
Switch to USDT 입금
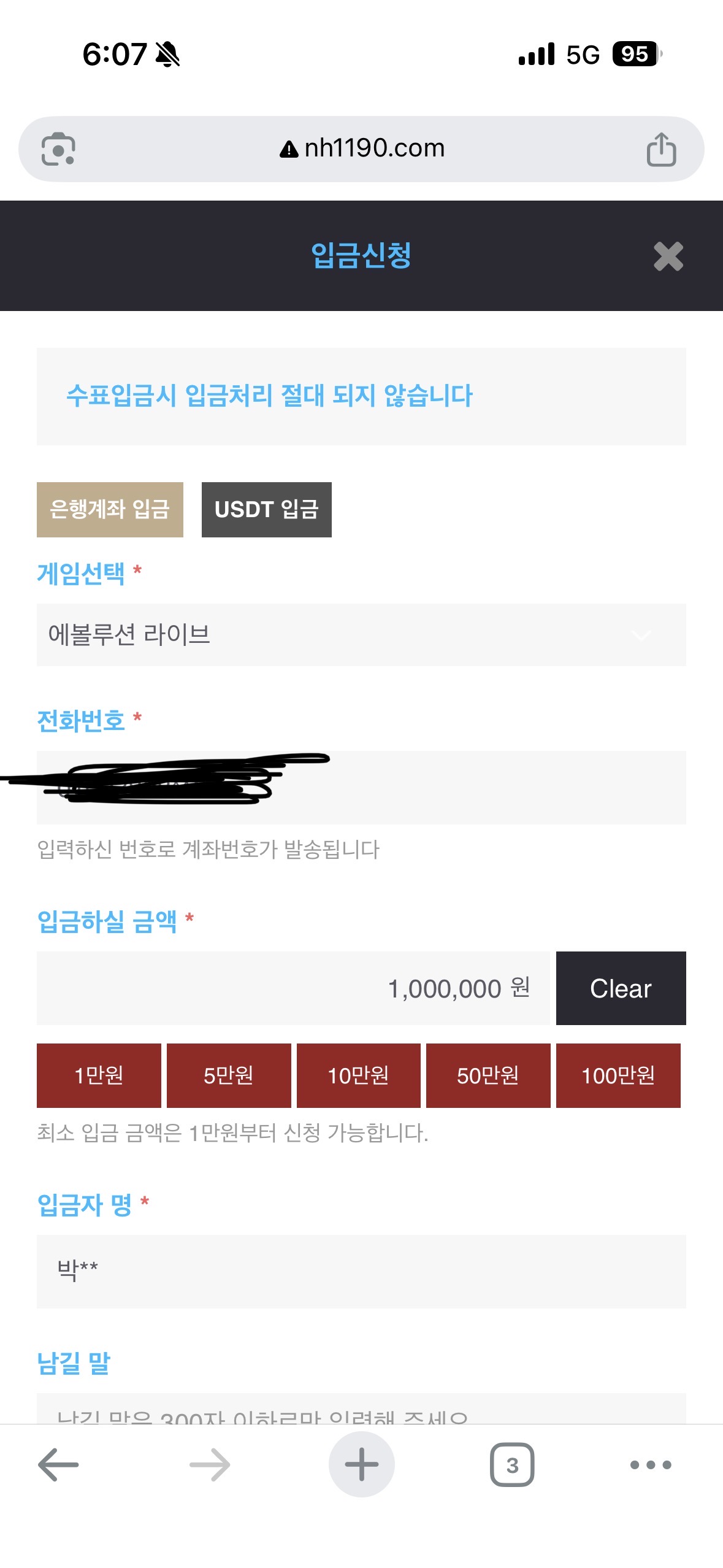point(266,509)
